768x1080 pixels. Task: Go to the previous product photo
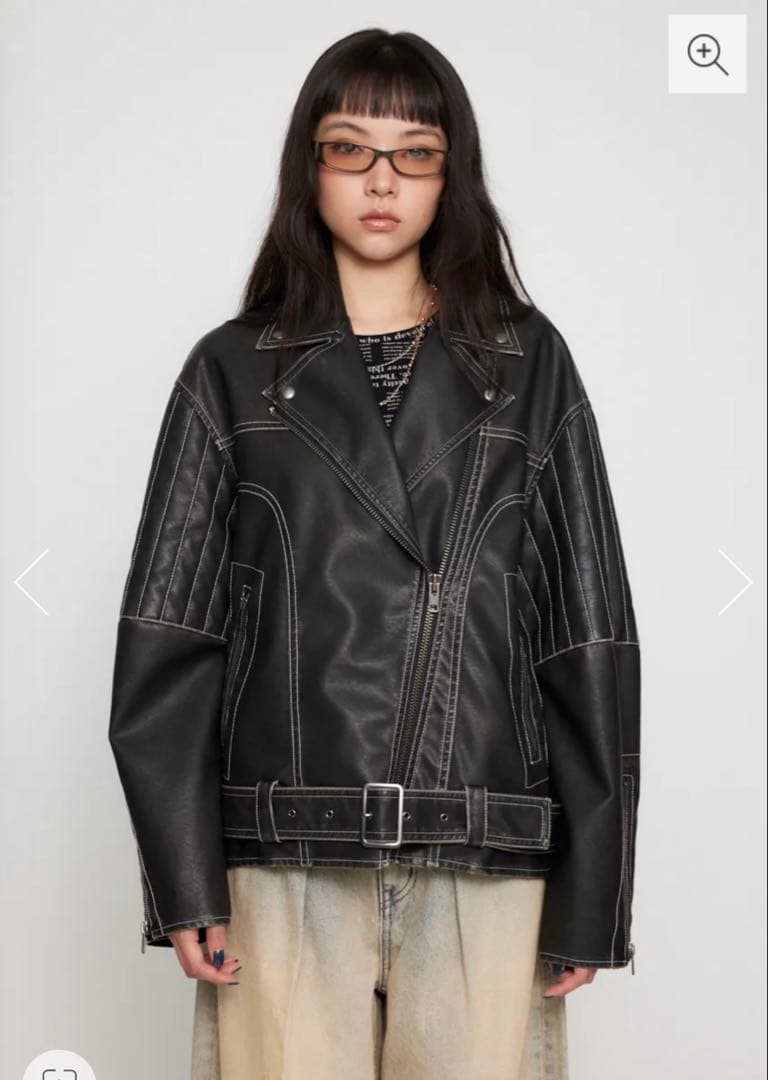click(x=31, y=582)
